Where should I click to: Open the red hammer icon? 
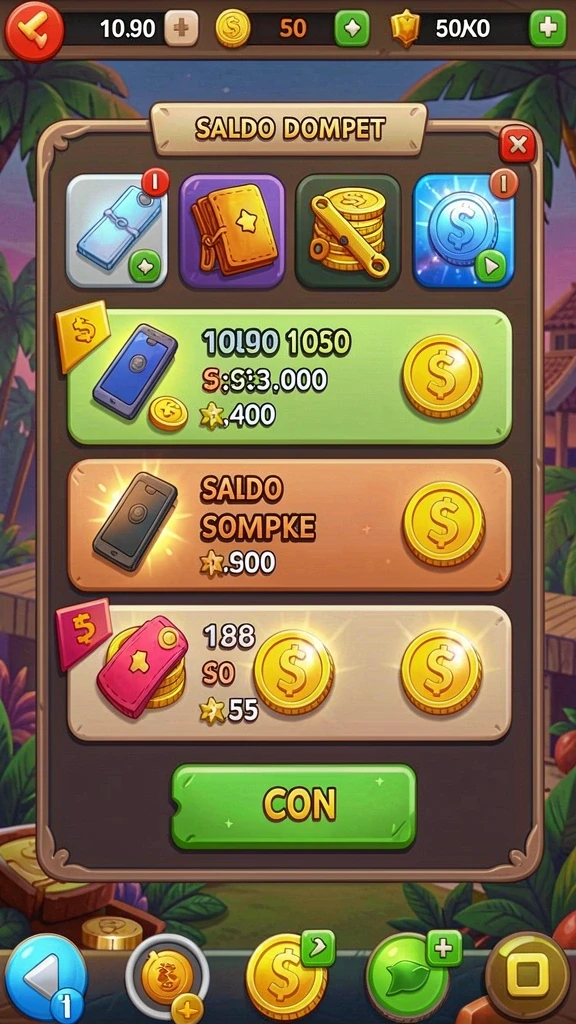click(x=34, y=31)
